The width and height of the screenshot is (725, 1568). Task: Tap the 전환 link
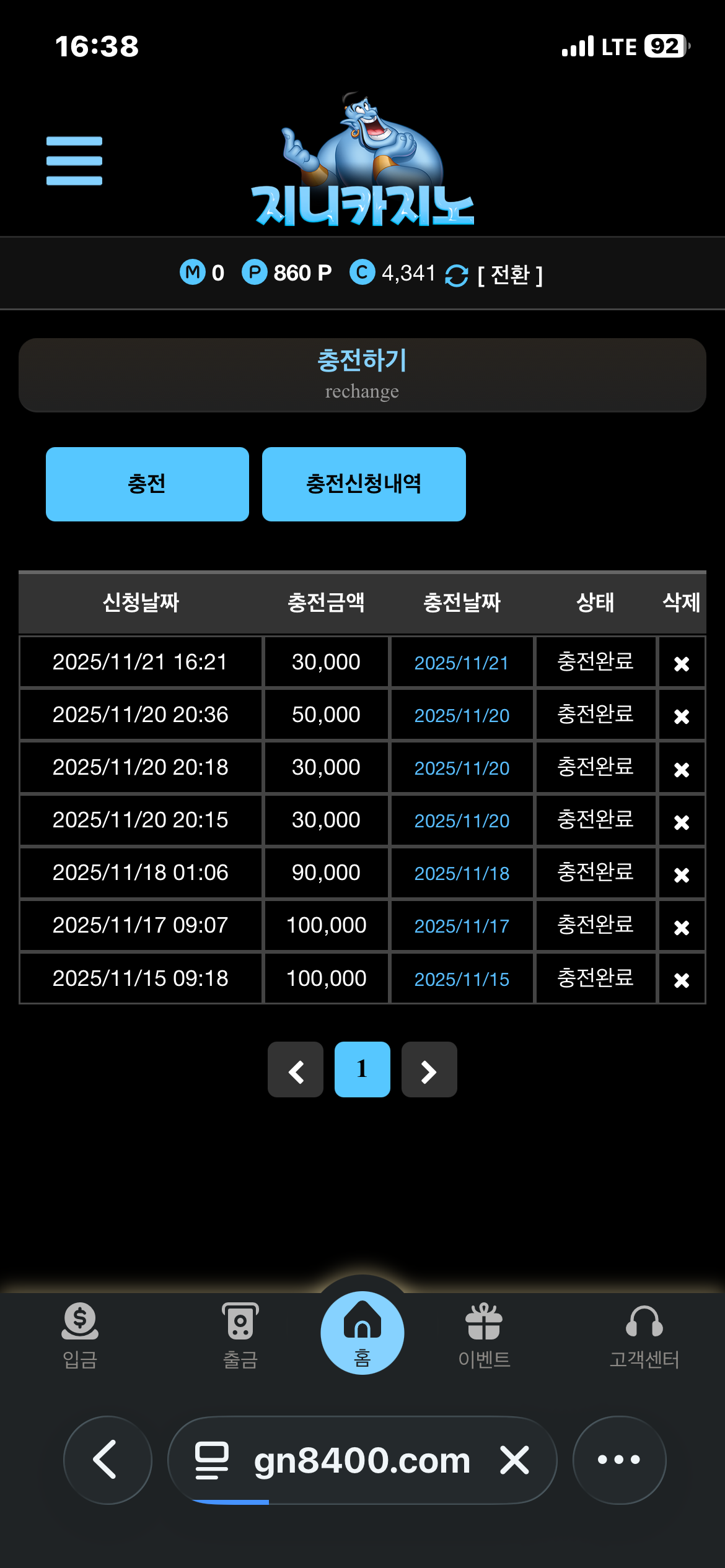(510, 274)
